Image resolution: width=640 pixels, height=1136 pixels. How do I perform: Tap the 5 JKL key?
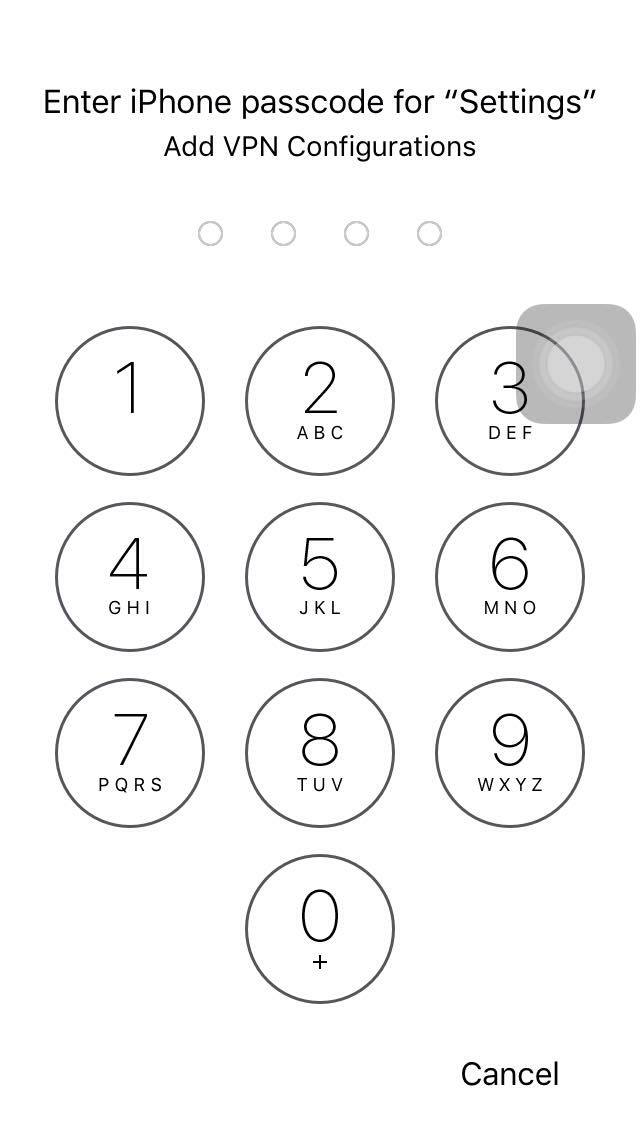click(x=320, y=577)
